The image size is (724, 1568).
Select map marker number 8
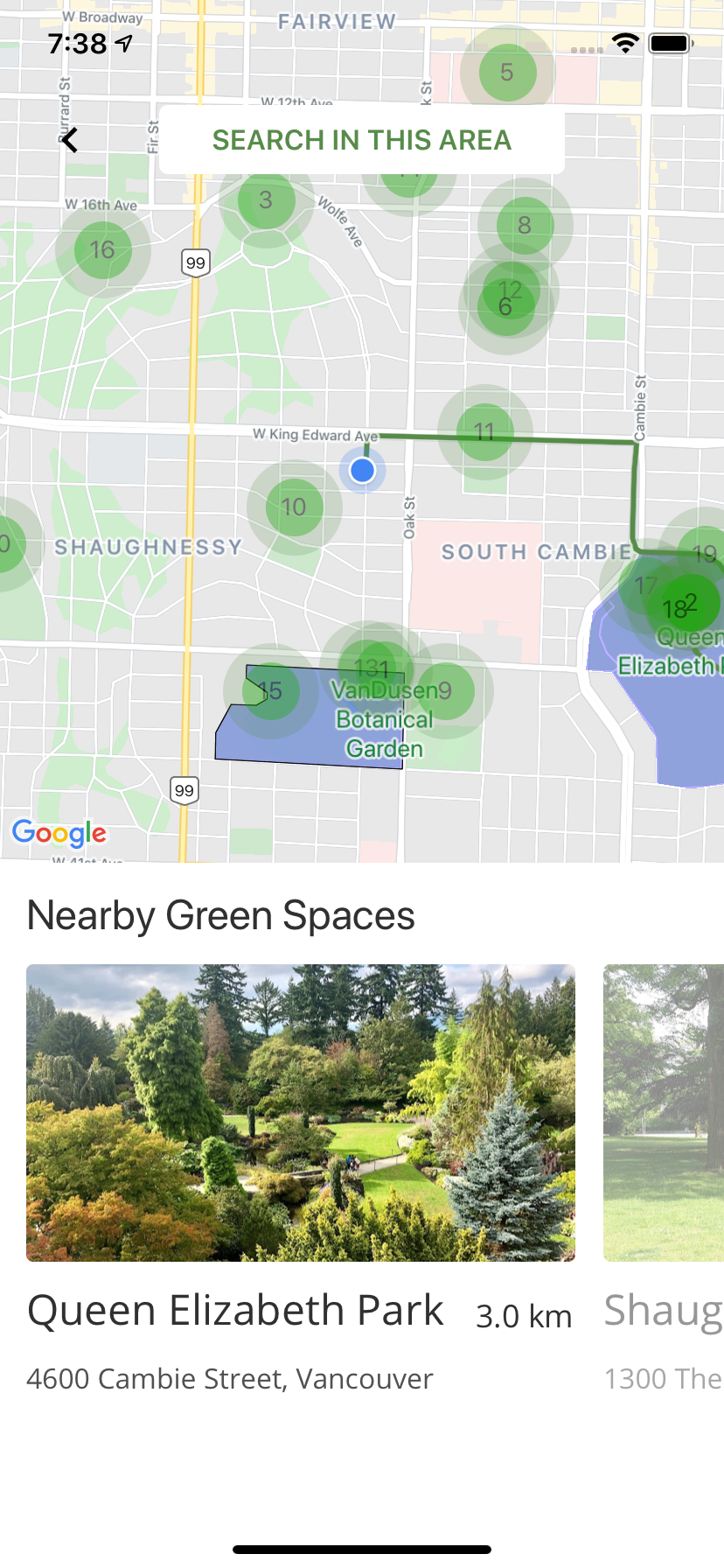pyautogui.click(x=525, y=226)
